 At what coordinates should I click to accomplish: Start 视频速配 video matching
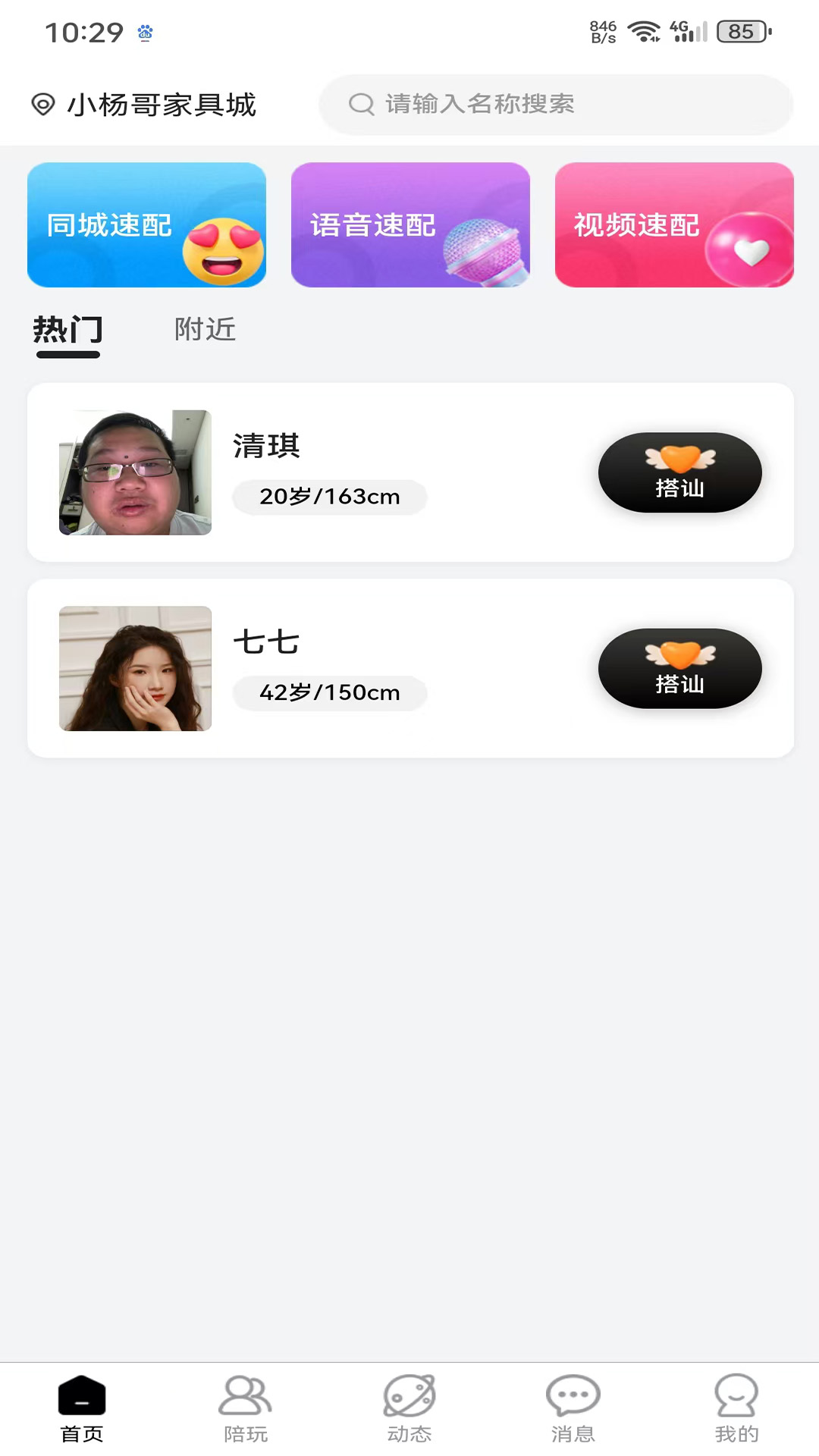674,225
